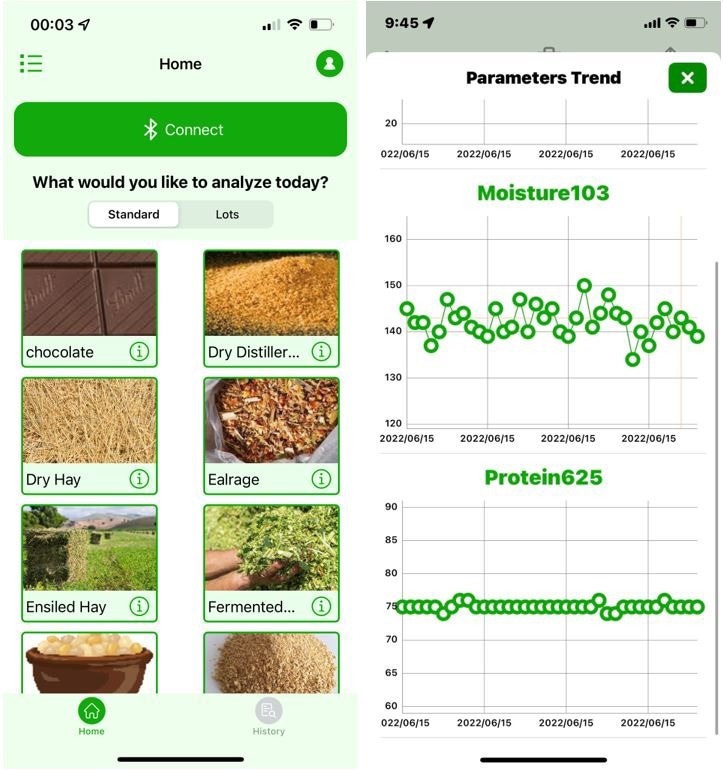Open the menu list icon
This screenshot has width=723, height=771.
click(31, 64)
